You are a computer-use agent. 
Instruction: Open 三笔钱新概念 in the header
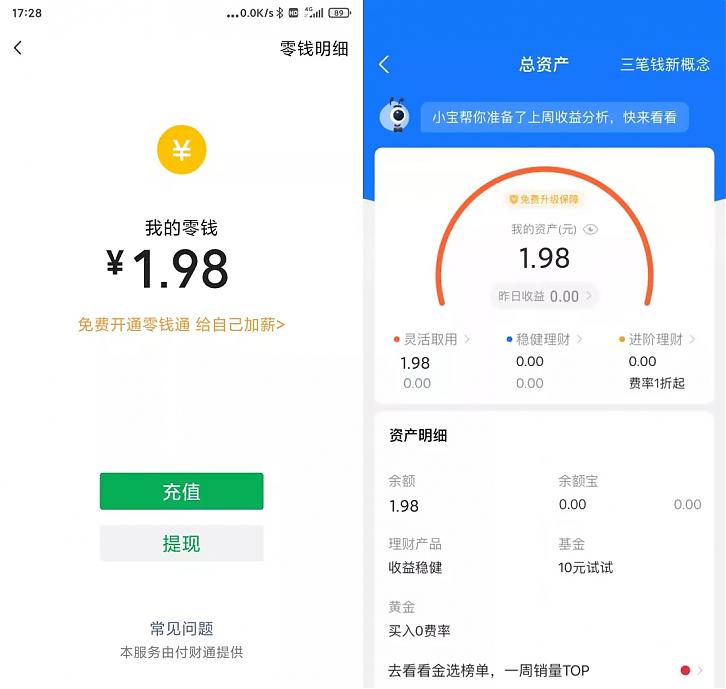pyautogui.click(x=664, y=65)
